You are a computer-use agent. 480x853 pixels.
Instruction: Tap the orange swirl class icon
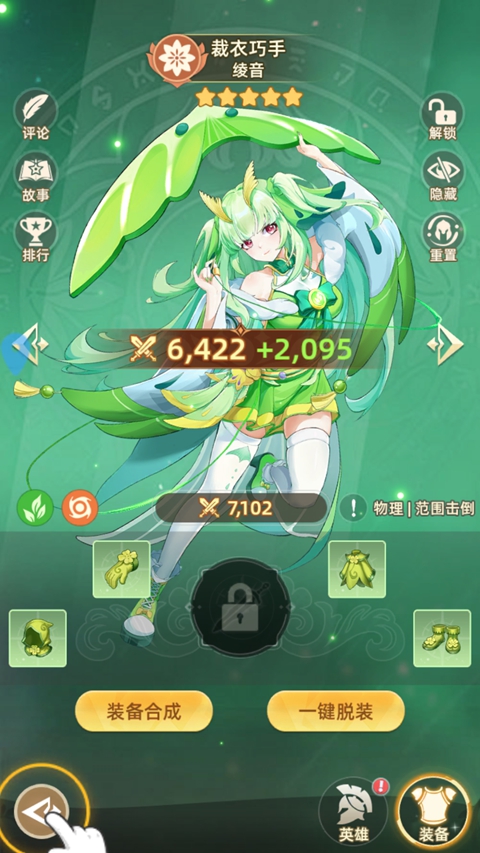coord(80,508)
